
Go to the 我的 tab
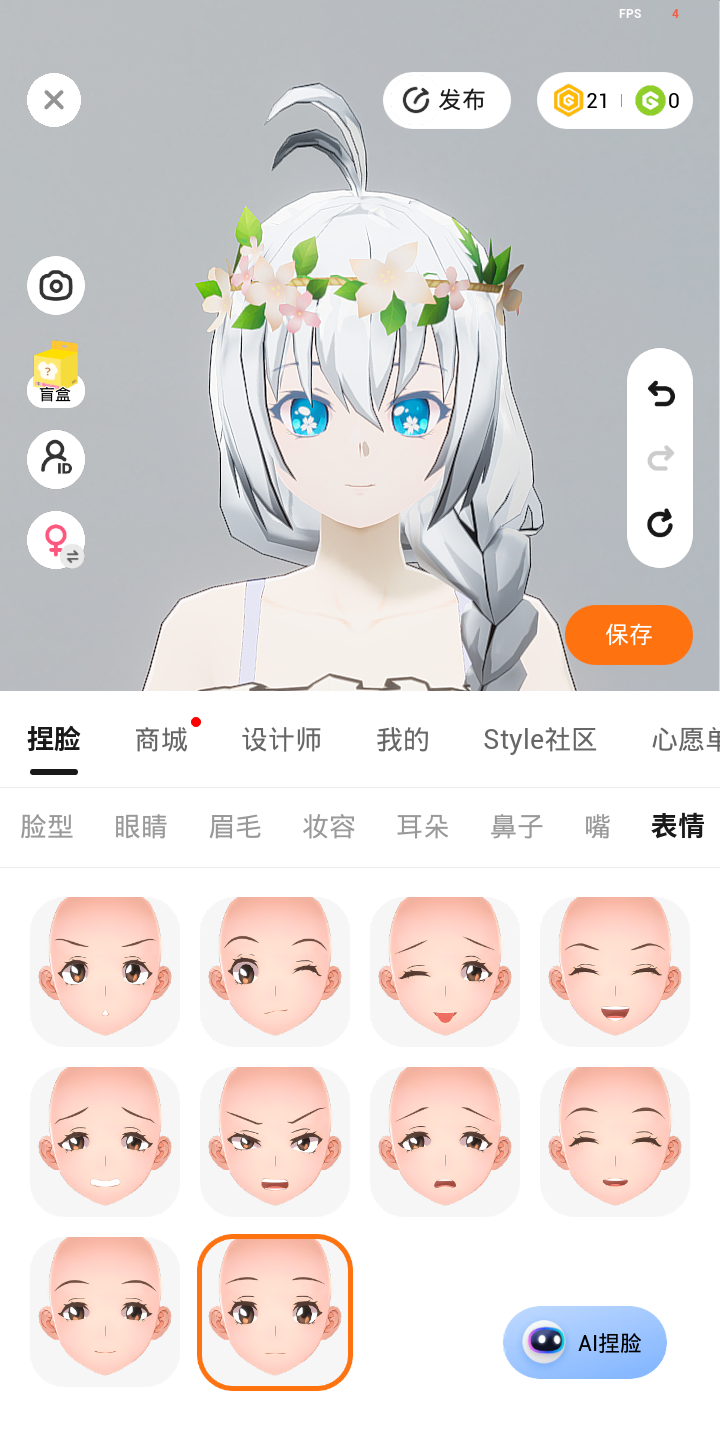(403, 740)
